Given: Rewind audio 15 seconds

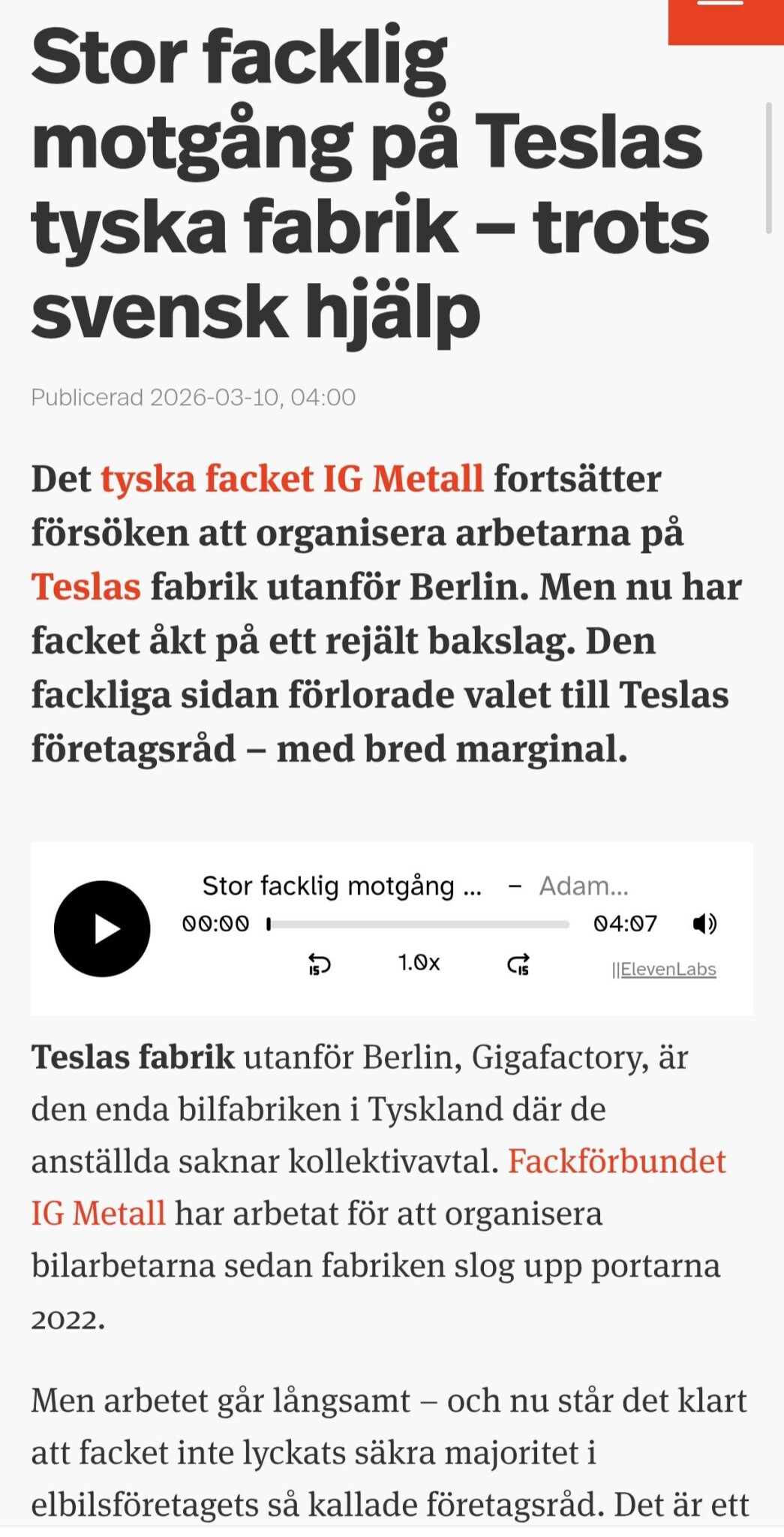Looking at the screenshot, I should point(320,964).
